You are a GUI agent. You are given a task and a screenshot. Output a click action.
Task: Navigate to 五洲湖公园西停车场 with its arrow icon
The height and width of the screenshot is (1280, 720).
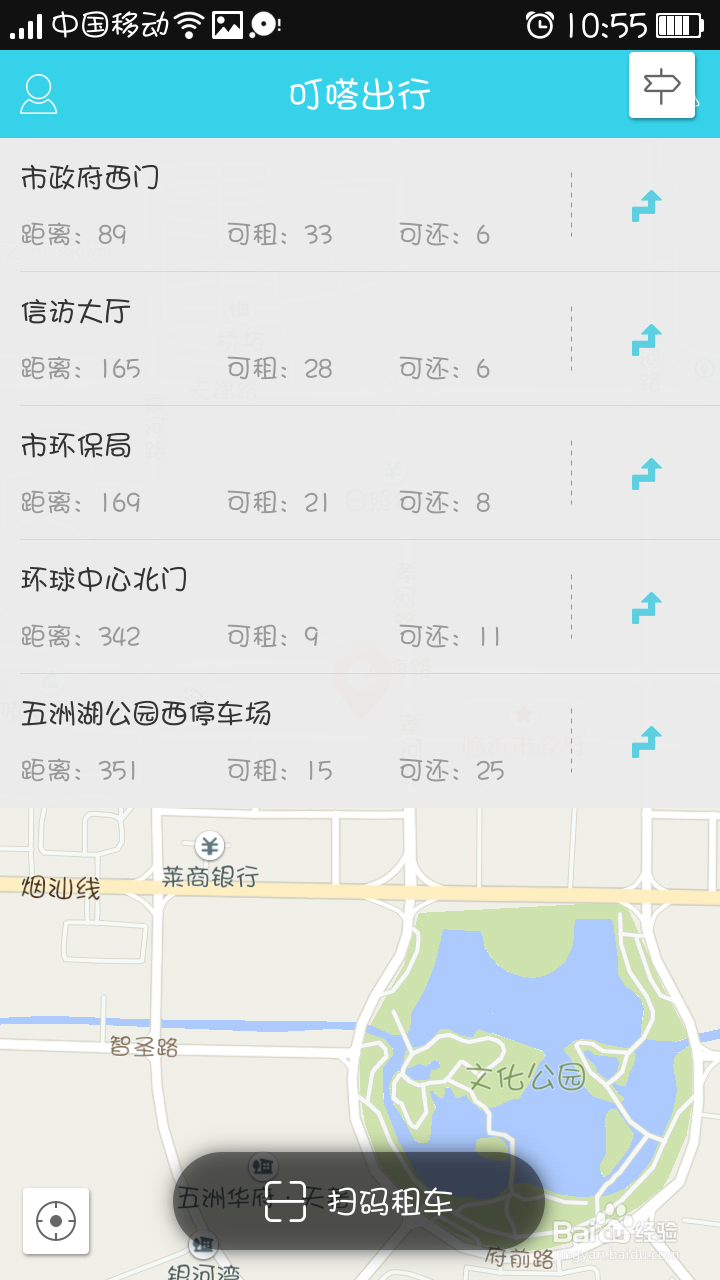tap(647, 741)
